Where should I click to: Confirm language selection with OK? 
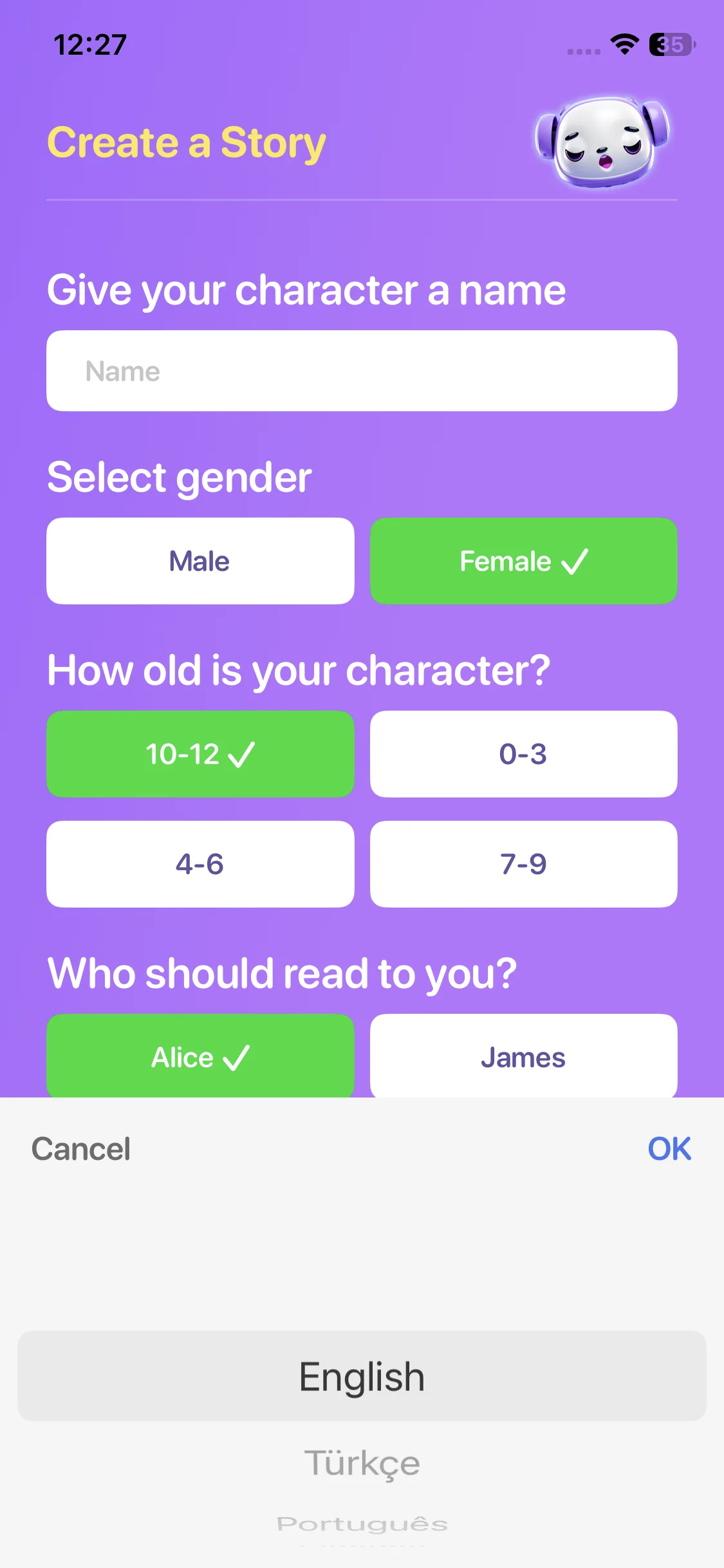(x=669, y=1149)
